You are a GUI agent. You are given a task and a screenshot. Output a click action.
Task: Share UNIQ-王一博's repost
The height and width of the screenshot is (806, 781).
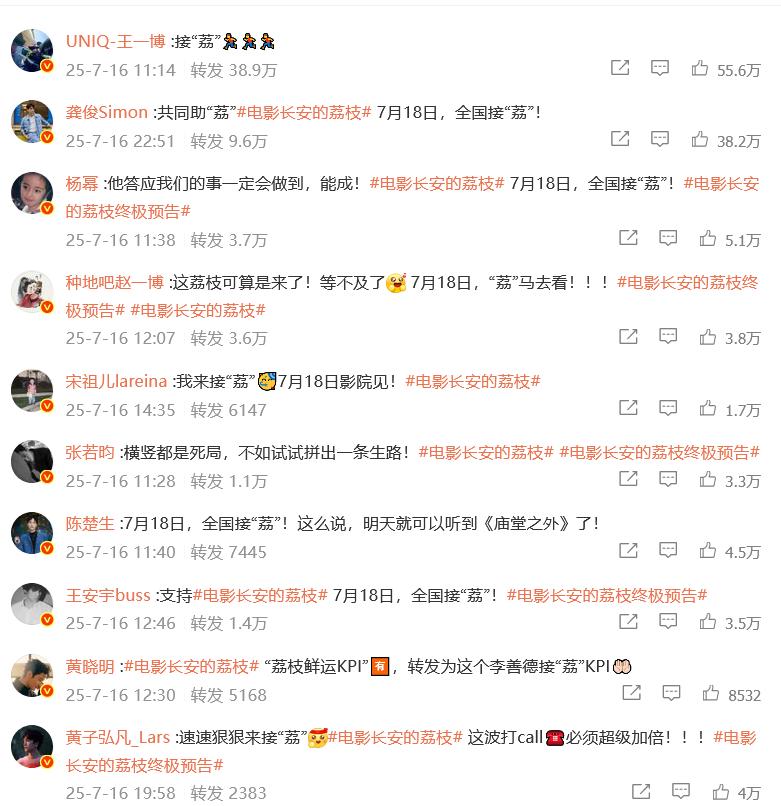[x=620, y=68]
